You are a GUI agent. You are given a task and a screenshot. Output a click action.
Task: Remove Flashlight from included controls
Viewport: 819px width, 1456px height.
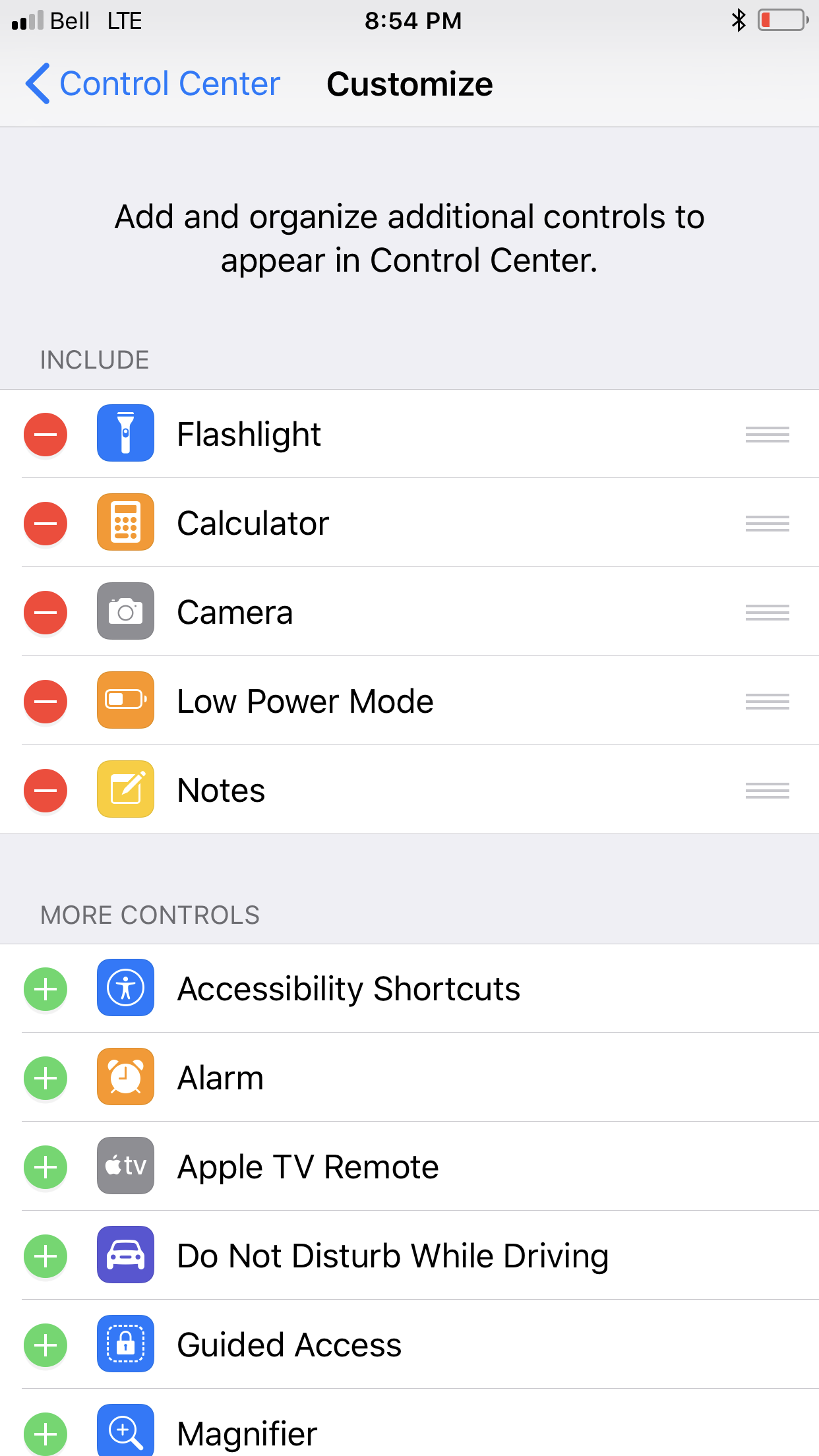click(x=45, y=435)
